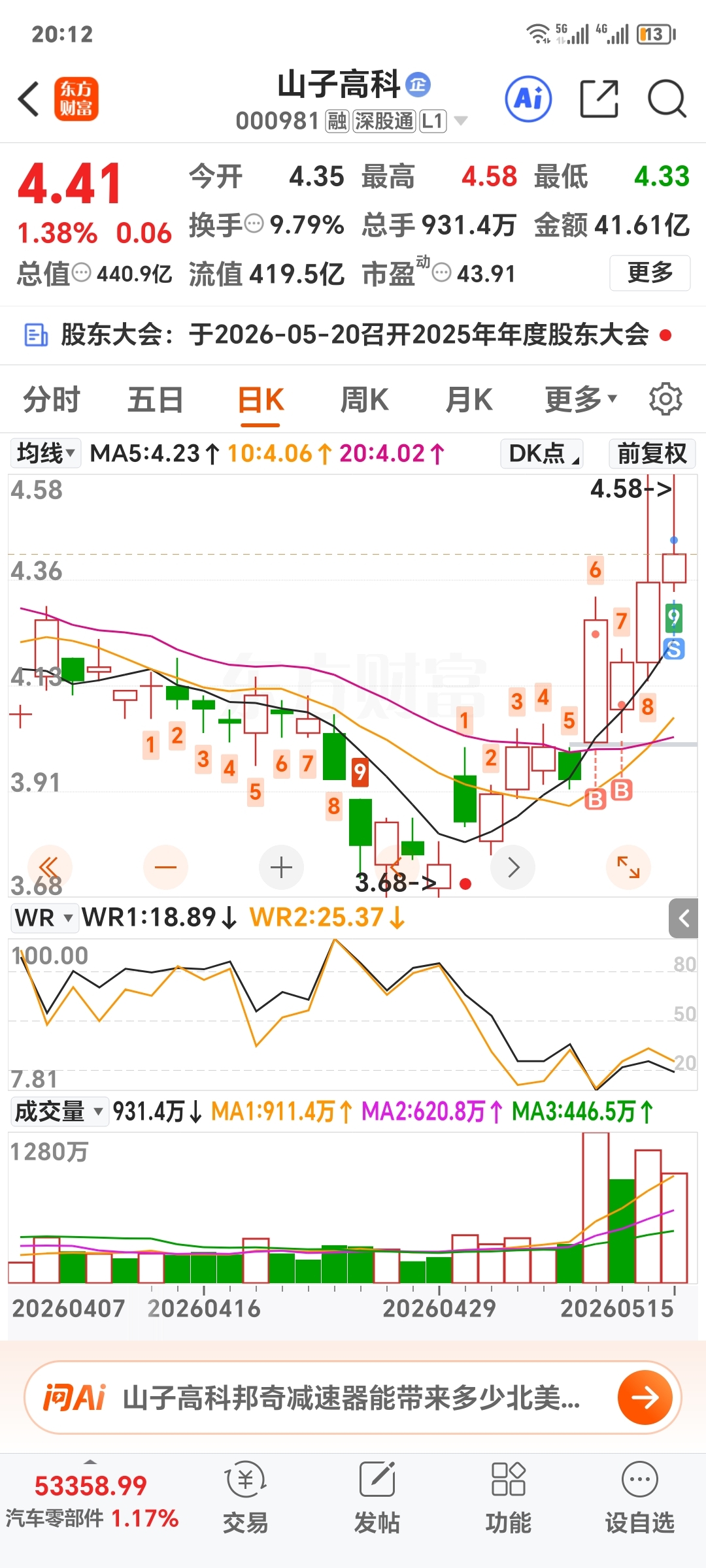
Task: Zoom in the K-line chart with plus
Action: (281, 868)
